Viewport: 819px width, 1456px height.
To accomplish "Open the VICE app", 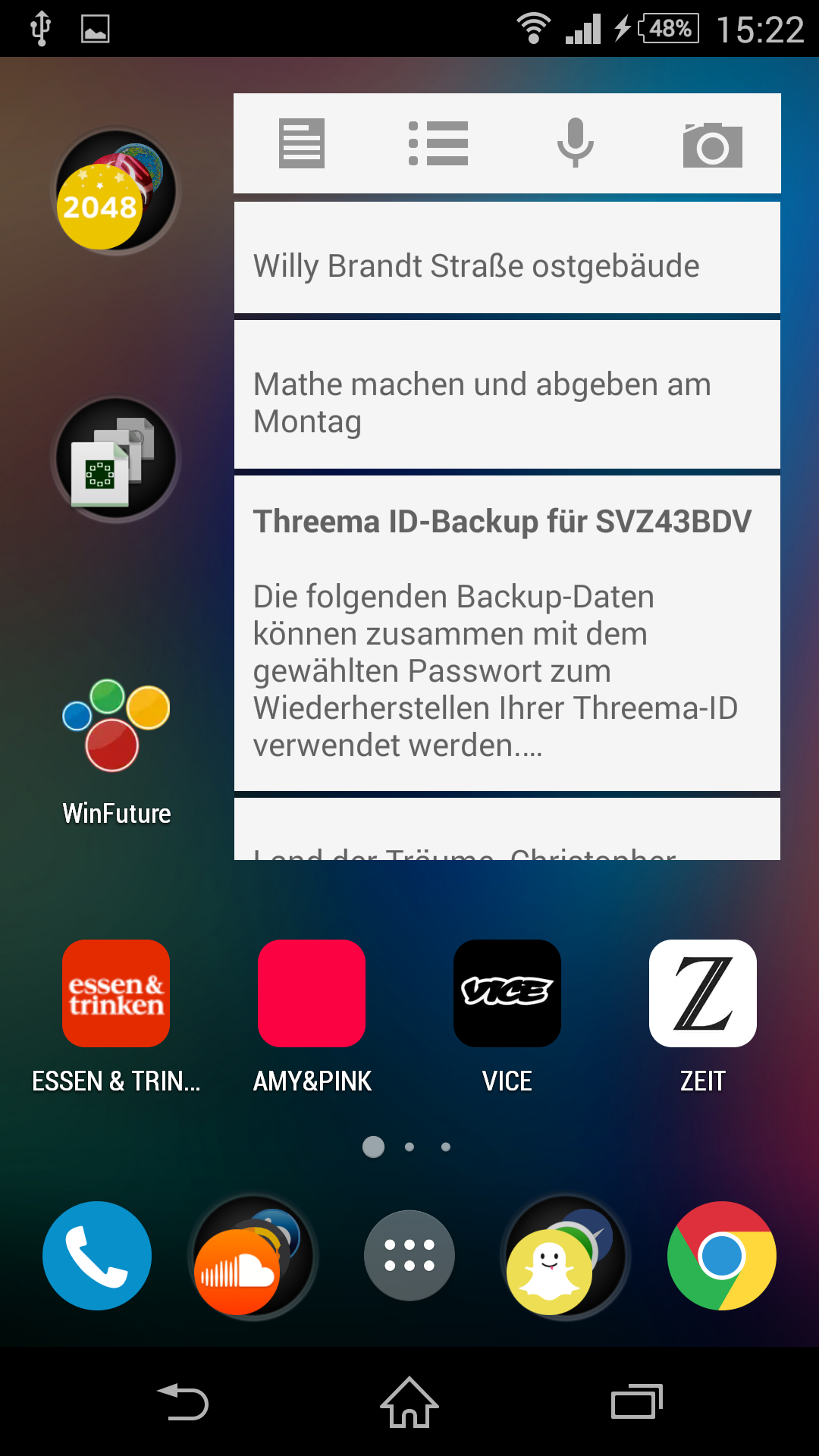I will 507,993.
